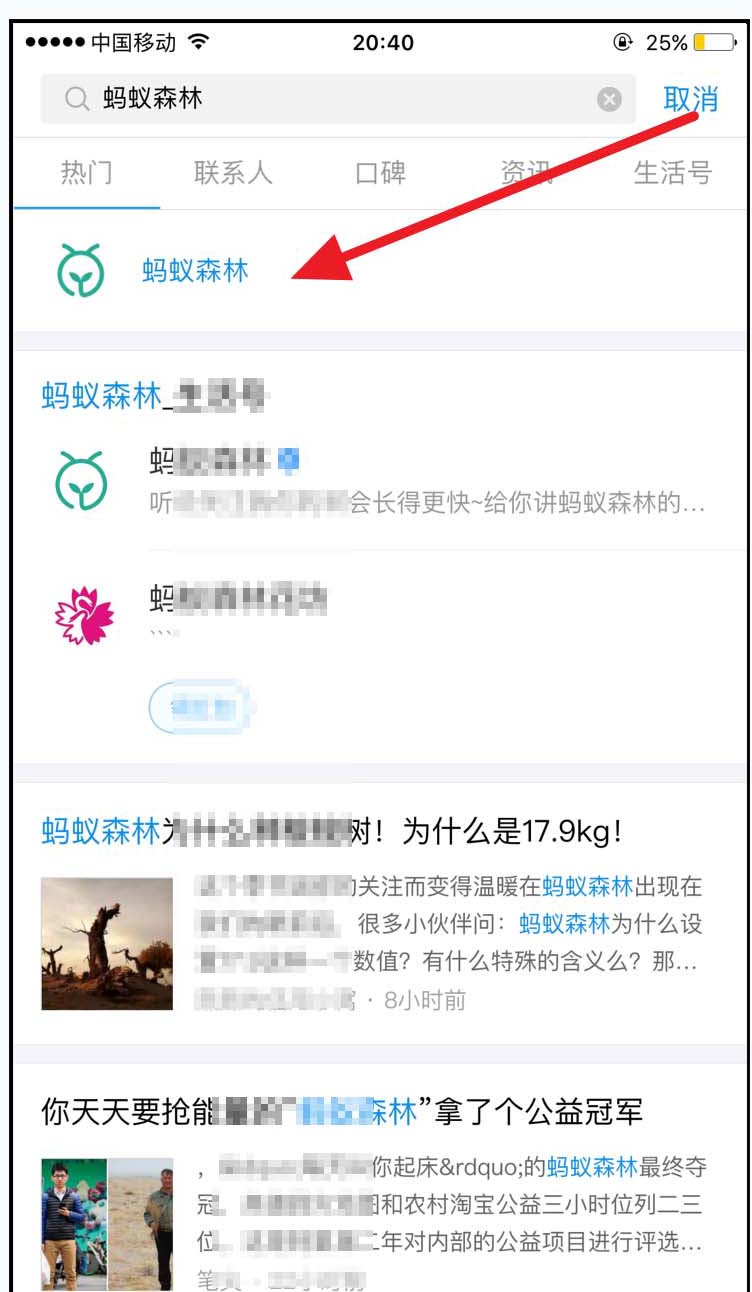Switch to the 资讯 tab
The image size is (752, 1292).
pyautogui.click(x=526, y=173)
